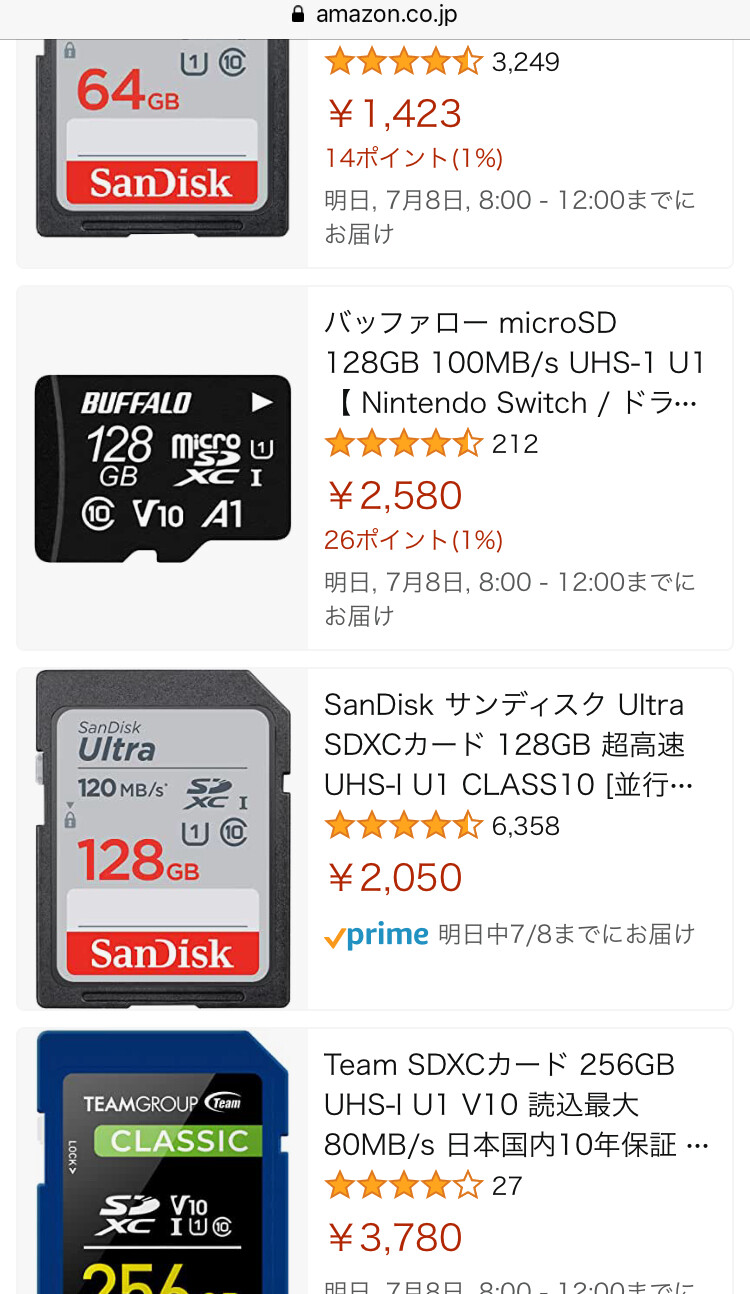Tap the SanDisk Ultra 128GB card image
Viewport: 750px width, 1294px height.
coord(163,838)
